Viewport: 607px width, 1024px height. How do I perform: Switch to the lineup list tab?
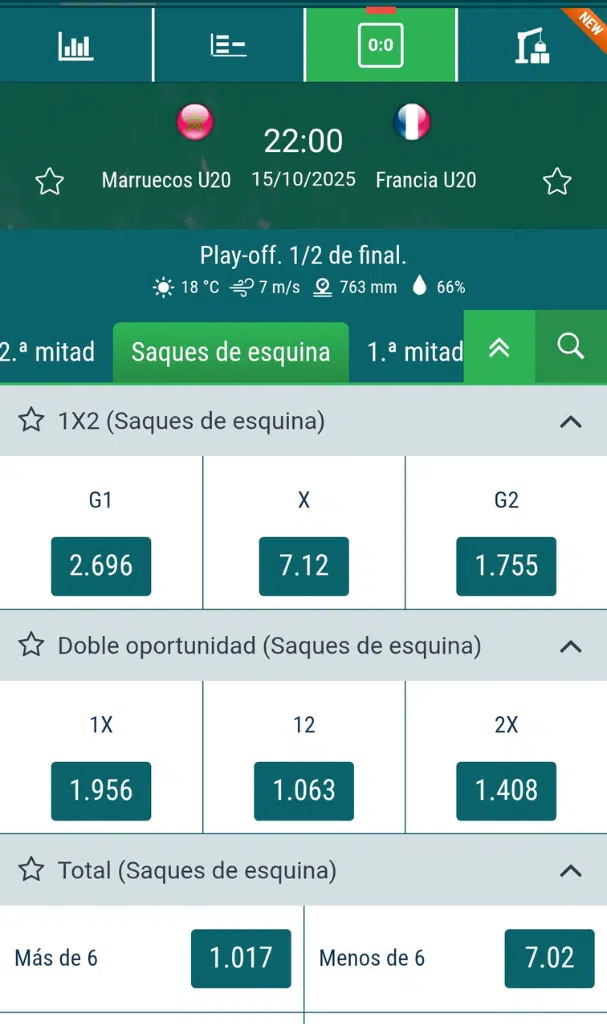(229, 46)
